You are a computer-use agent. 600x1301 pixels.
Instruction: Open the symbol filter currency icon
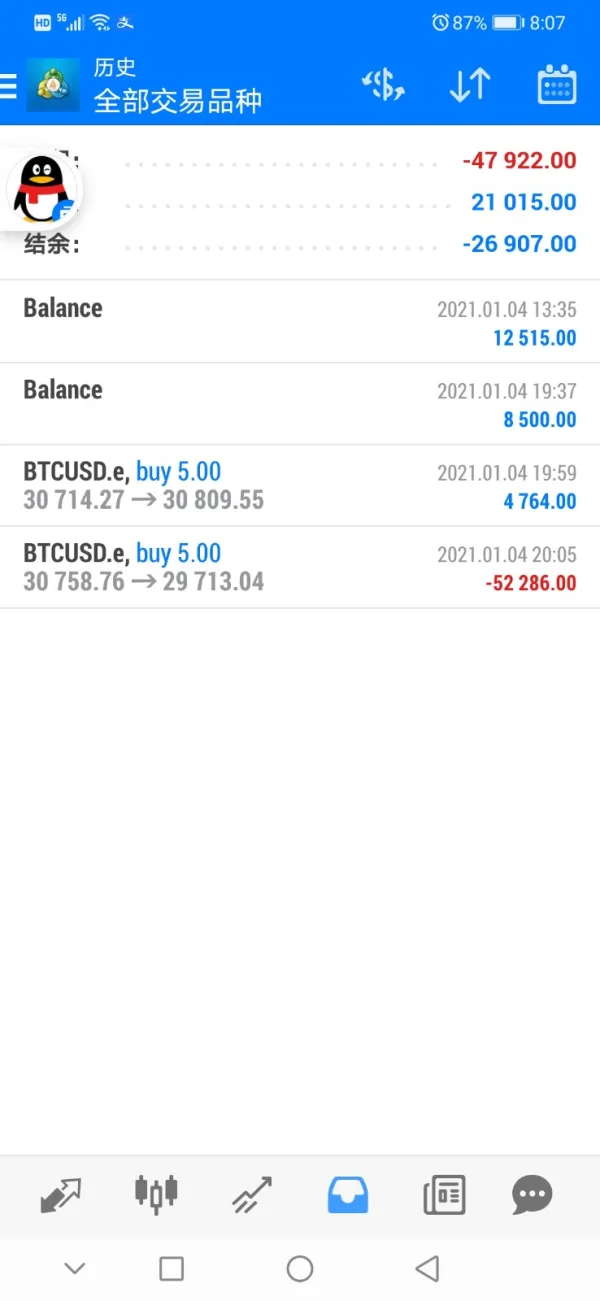pos(383,86)
